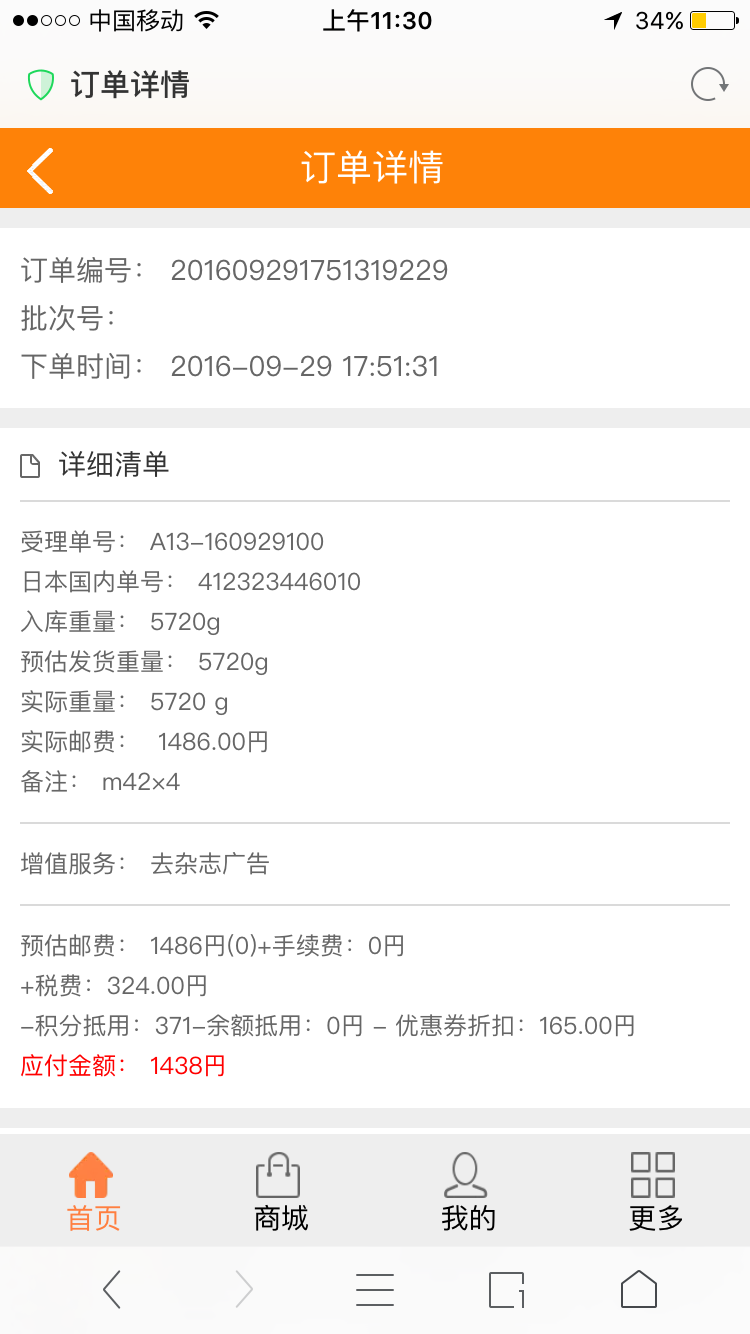Tap the green shield security icon
750x1334 pixels.
(x=40, y=85)
